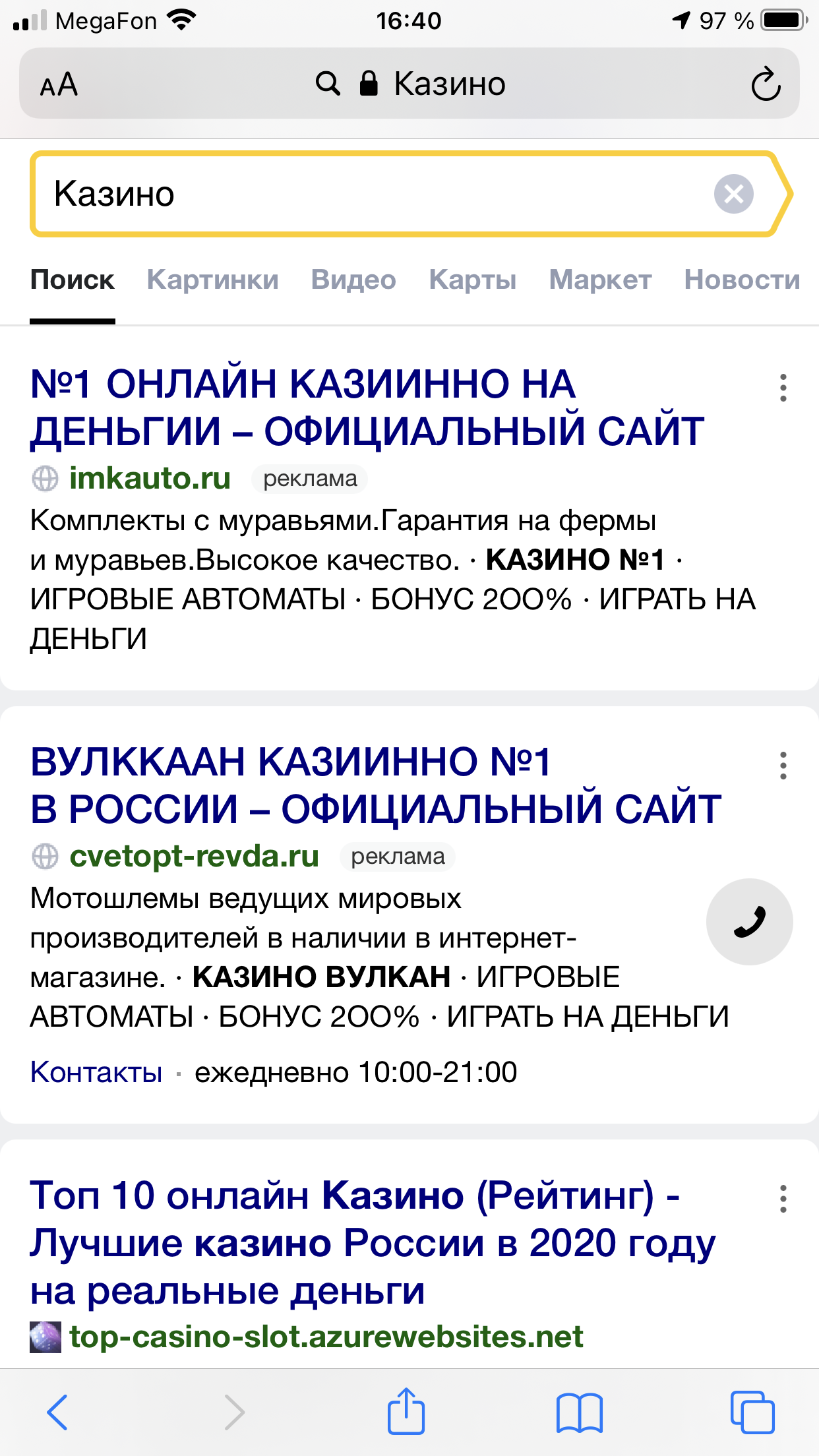Switch to the Новости tab
This screenshot has width=819, height=1456.
pyautogui.click(x=742, y=280)
